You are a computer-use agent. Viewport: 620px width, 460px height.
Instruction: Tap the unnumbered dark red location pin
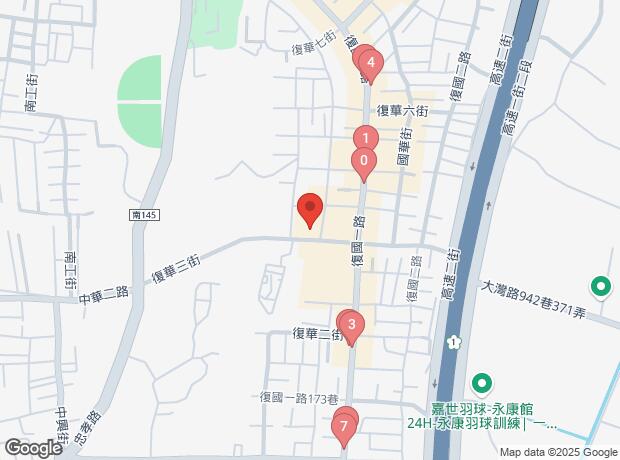click(310, 208)
